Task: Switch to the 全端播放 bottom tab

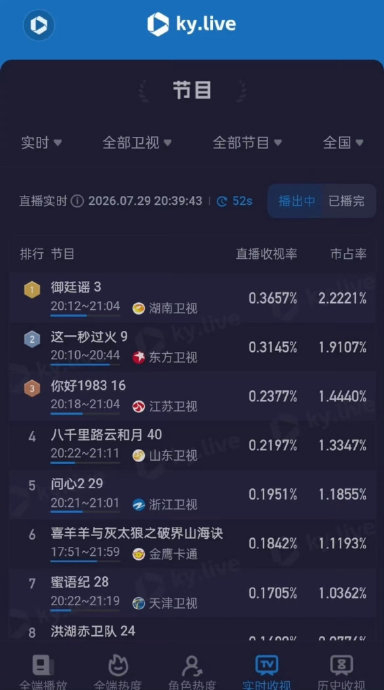Action: click(x=43, y=672)
